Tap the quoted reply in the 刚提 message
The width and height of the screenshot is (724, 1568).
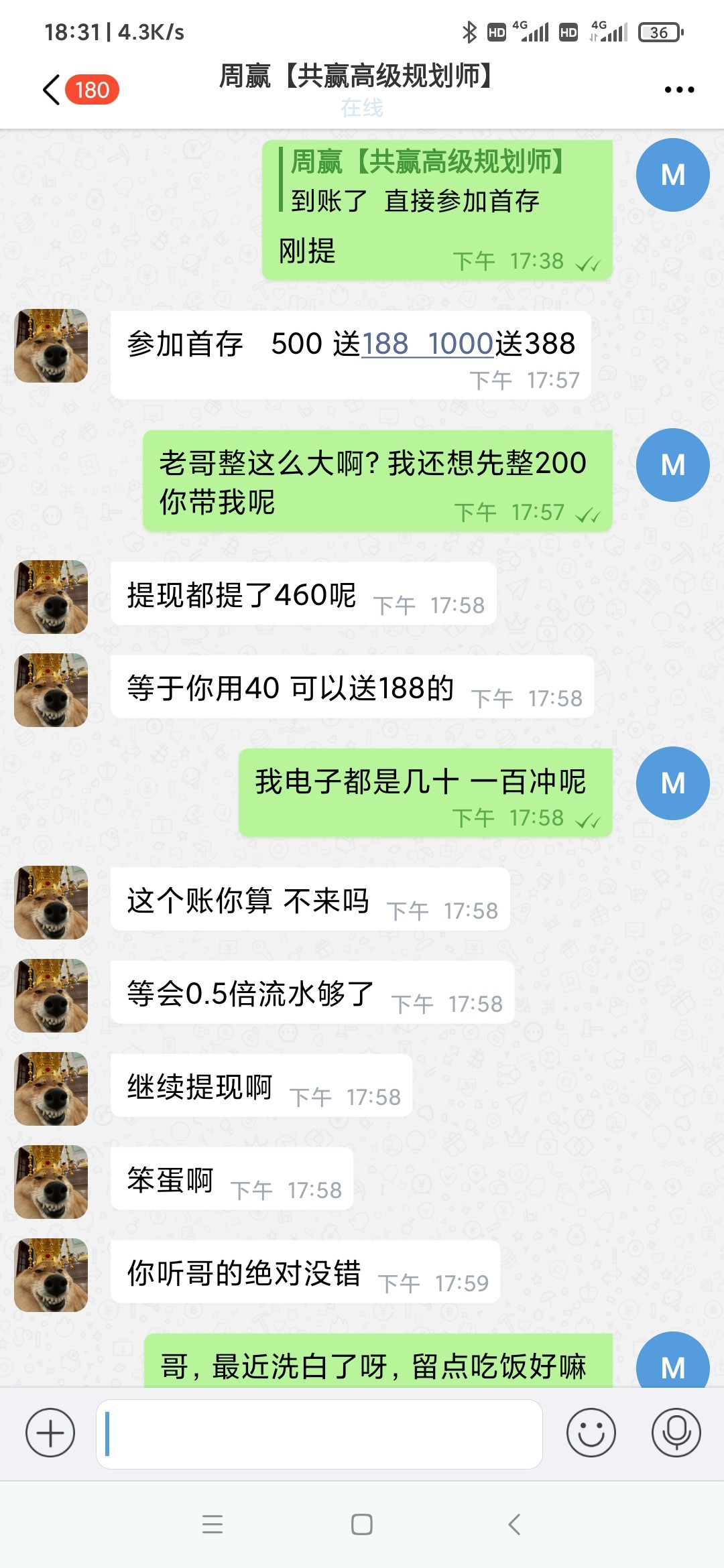(429, 181)
